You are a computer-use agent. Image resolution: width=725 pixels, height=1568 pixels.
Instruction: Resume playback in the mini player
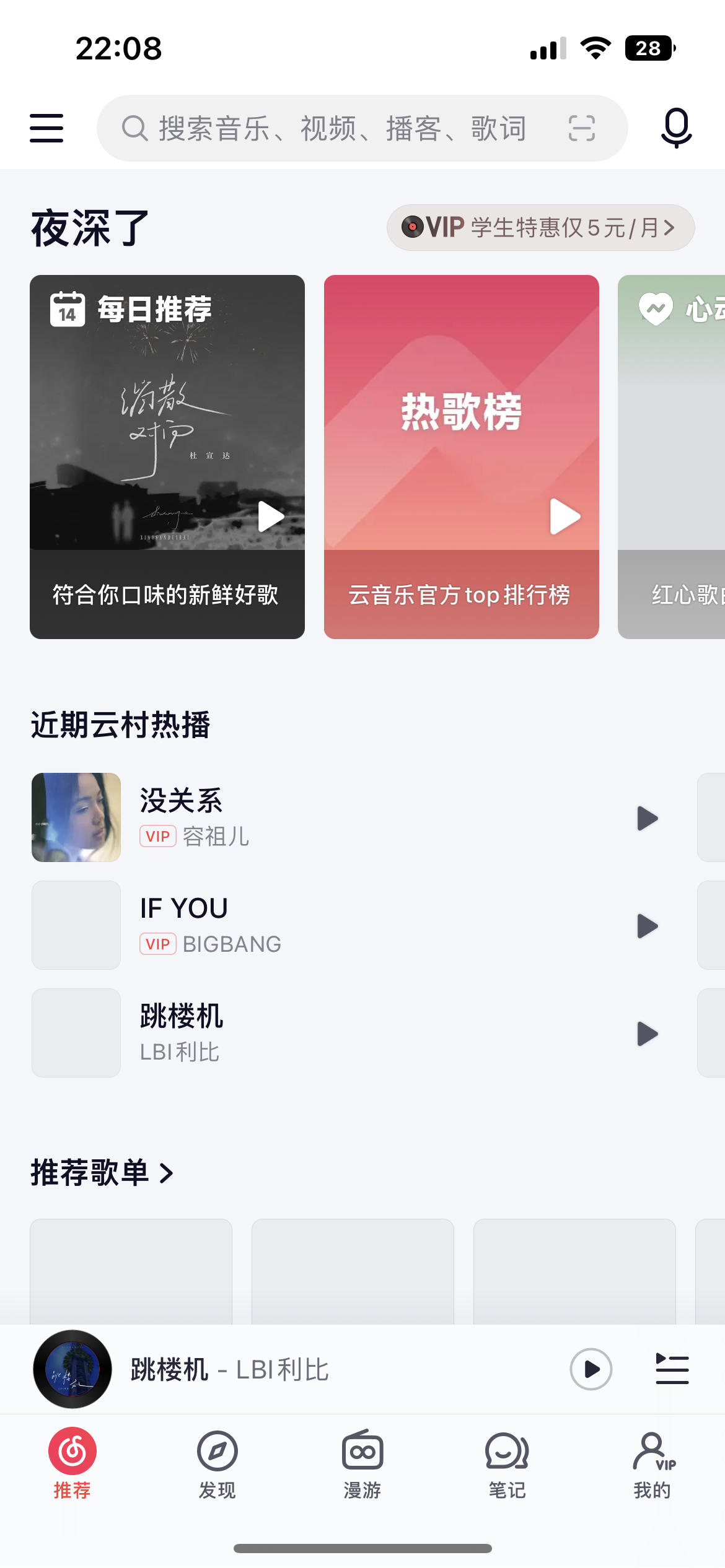pos(591,1369)
